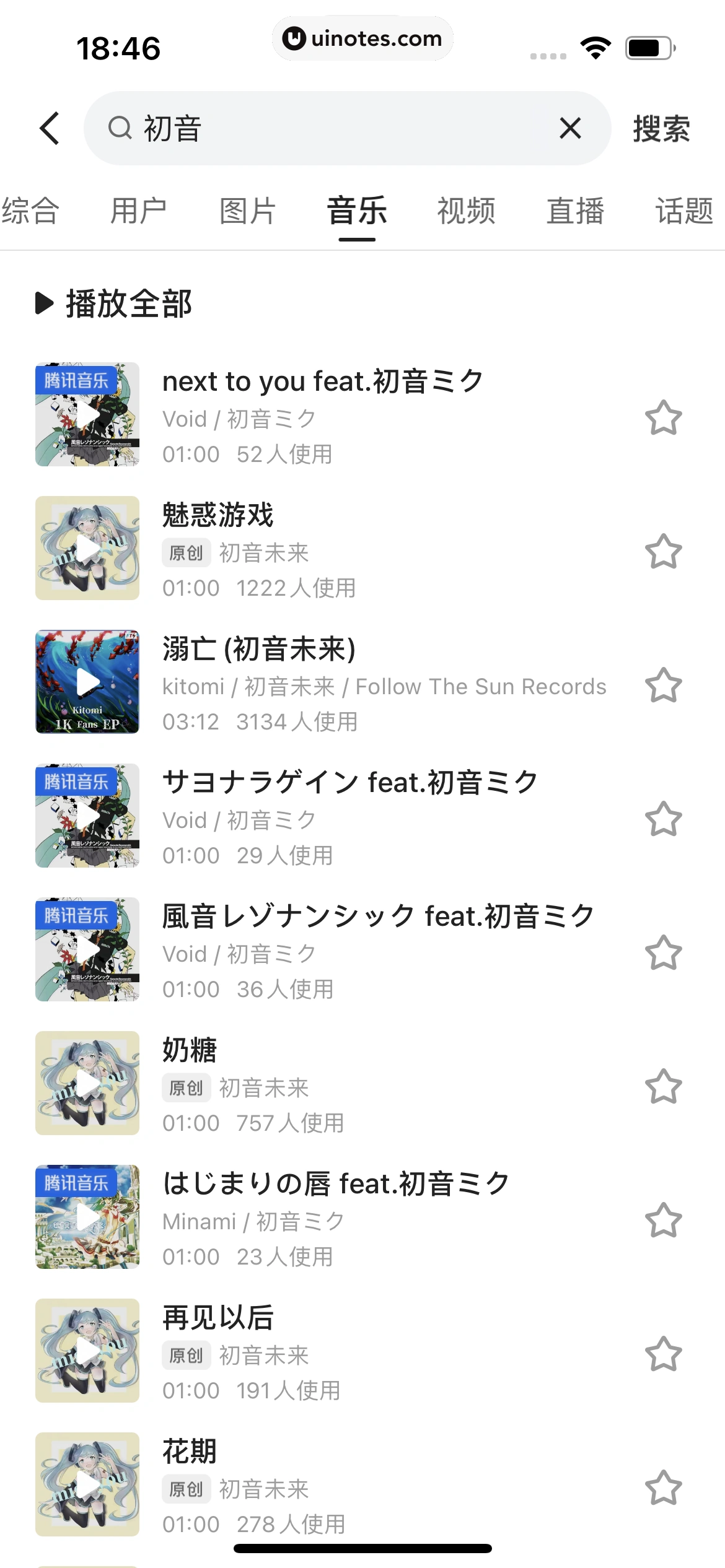Play all songs with 播放全部
725x1568 pixels.
pyautogui.click(x=115, y=303)
